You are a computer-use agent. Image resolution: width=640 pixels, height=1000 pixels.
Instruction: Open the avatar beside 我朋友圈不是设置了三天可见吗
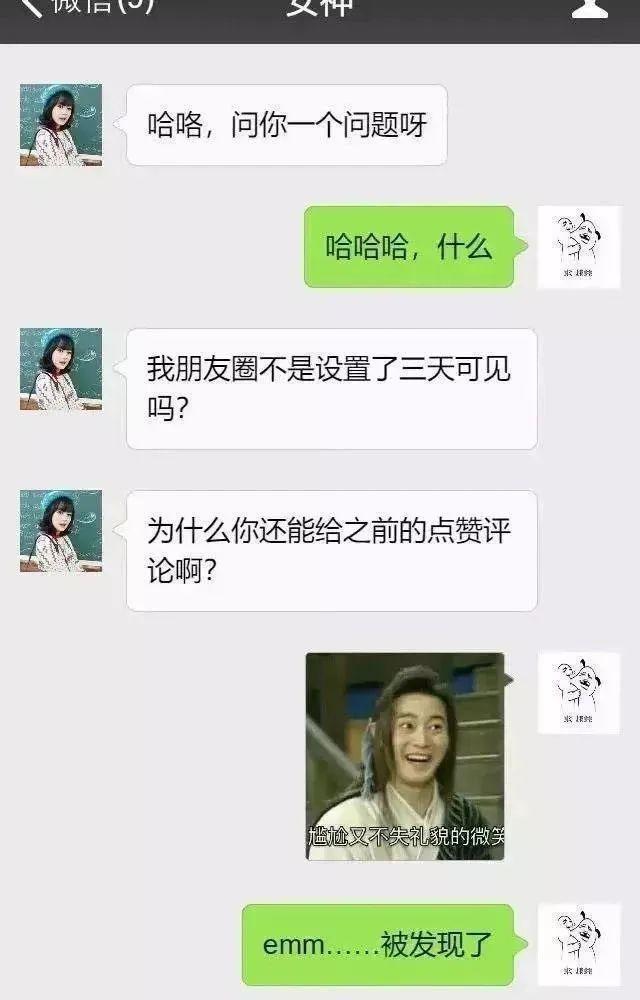[x=61, y=369]
